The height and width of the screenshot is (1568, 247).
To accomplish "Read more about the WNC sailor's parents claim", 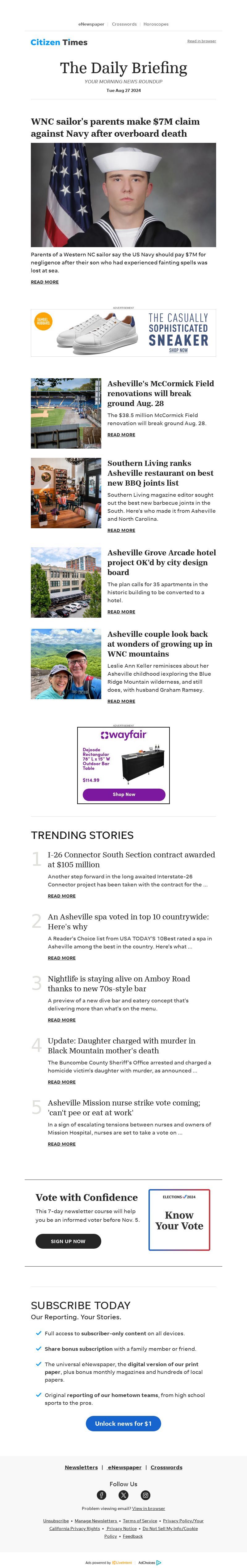I will pyautogui.click(x=44, y=282).
